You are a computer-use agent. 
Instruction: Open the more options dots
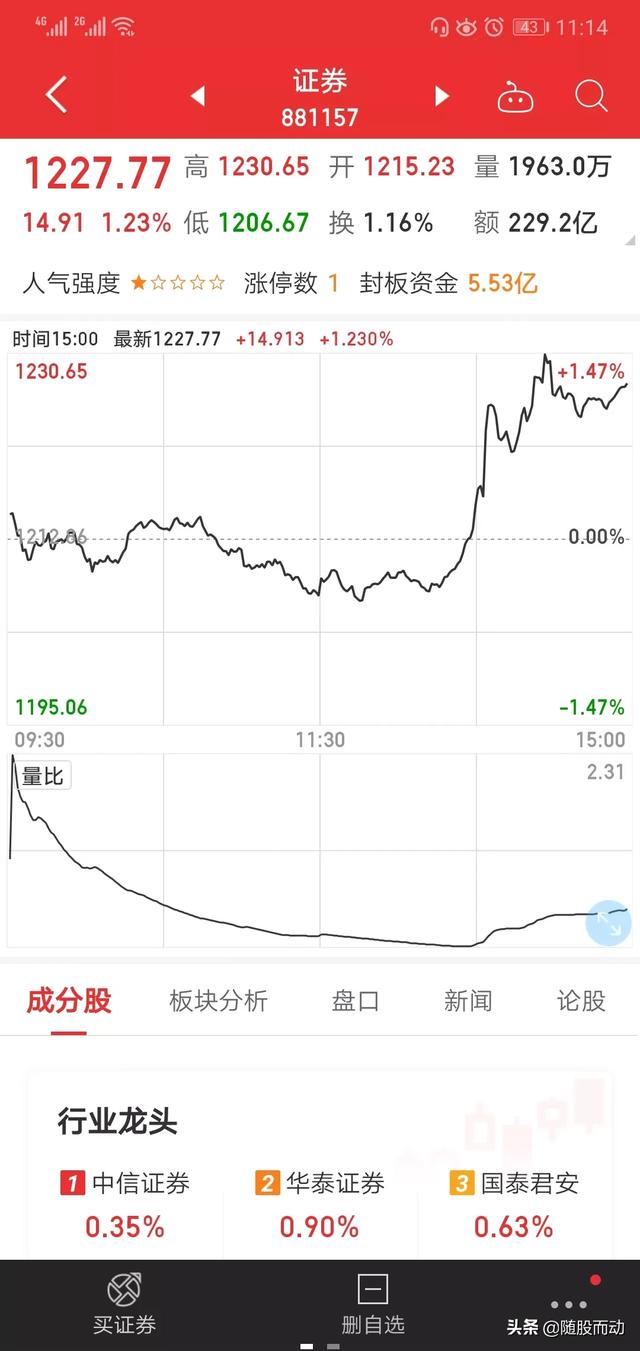coord(569,1305)
